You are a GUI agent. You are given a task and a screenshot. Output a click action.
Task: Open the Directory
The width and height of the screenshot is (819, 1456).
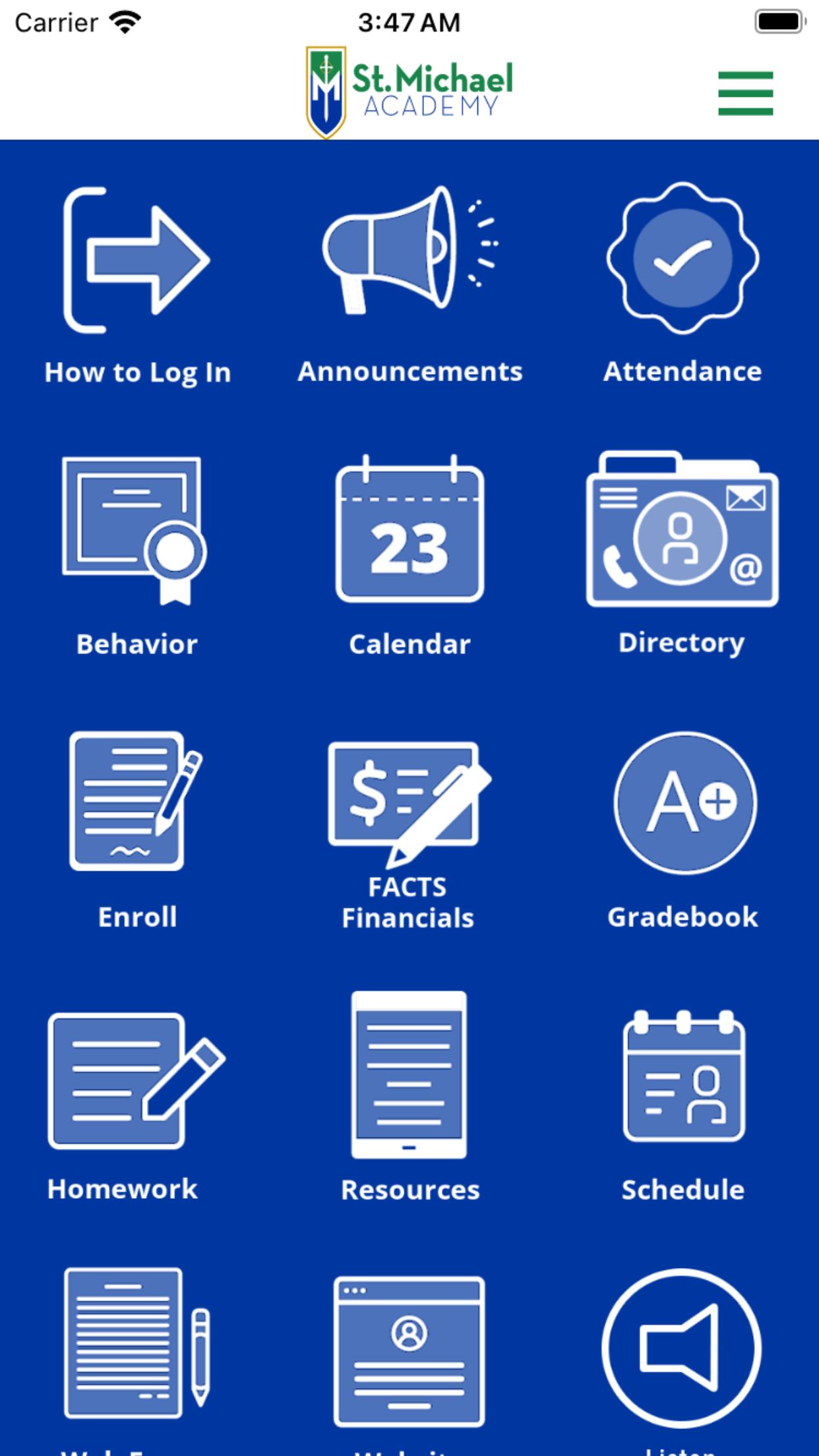coord(682,554)
